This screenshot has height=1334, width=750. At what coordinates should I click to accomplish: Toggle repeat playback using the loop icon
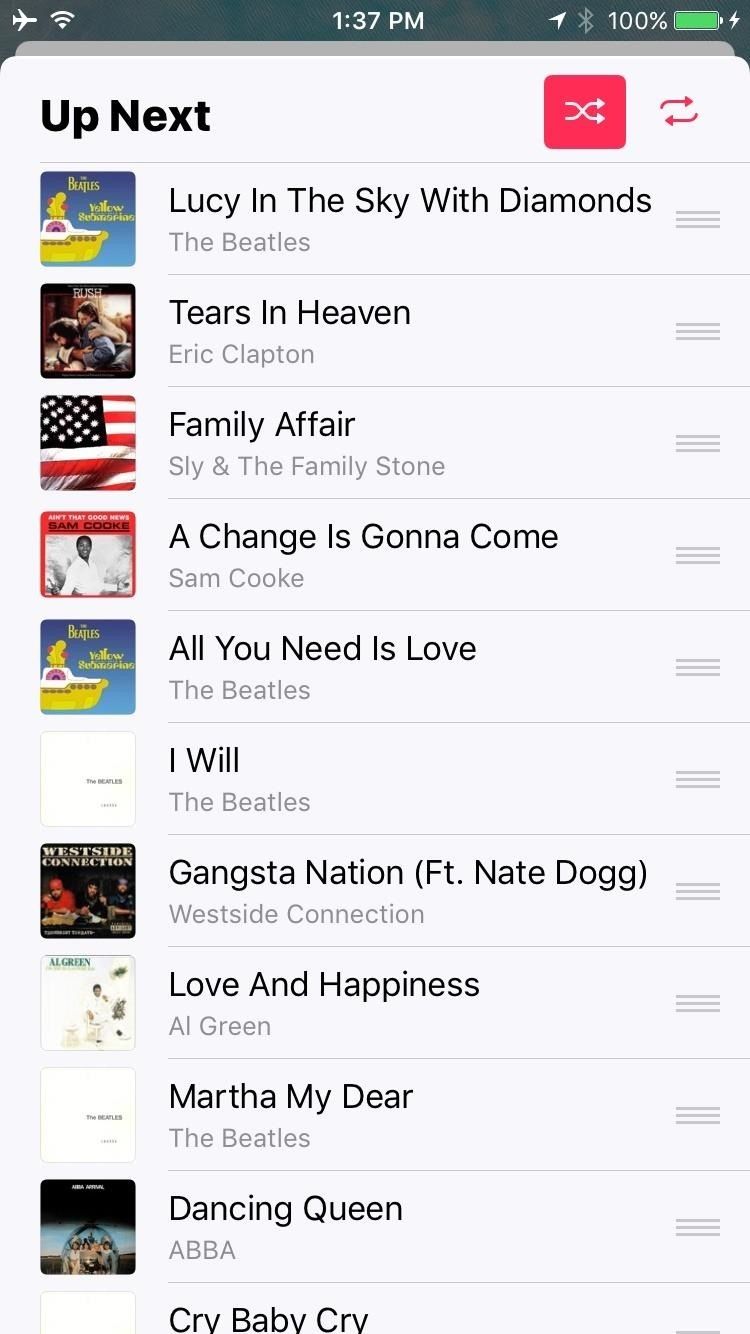[679, 111]
